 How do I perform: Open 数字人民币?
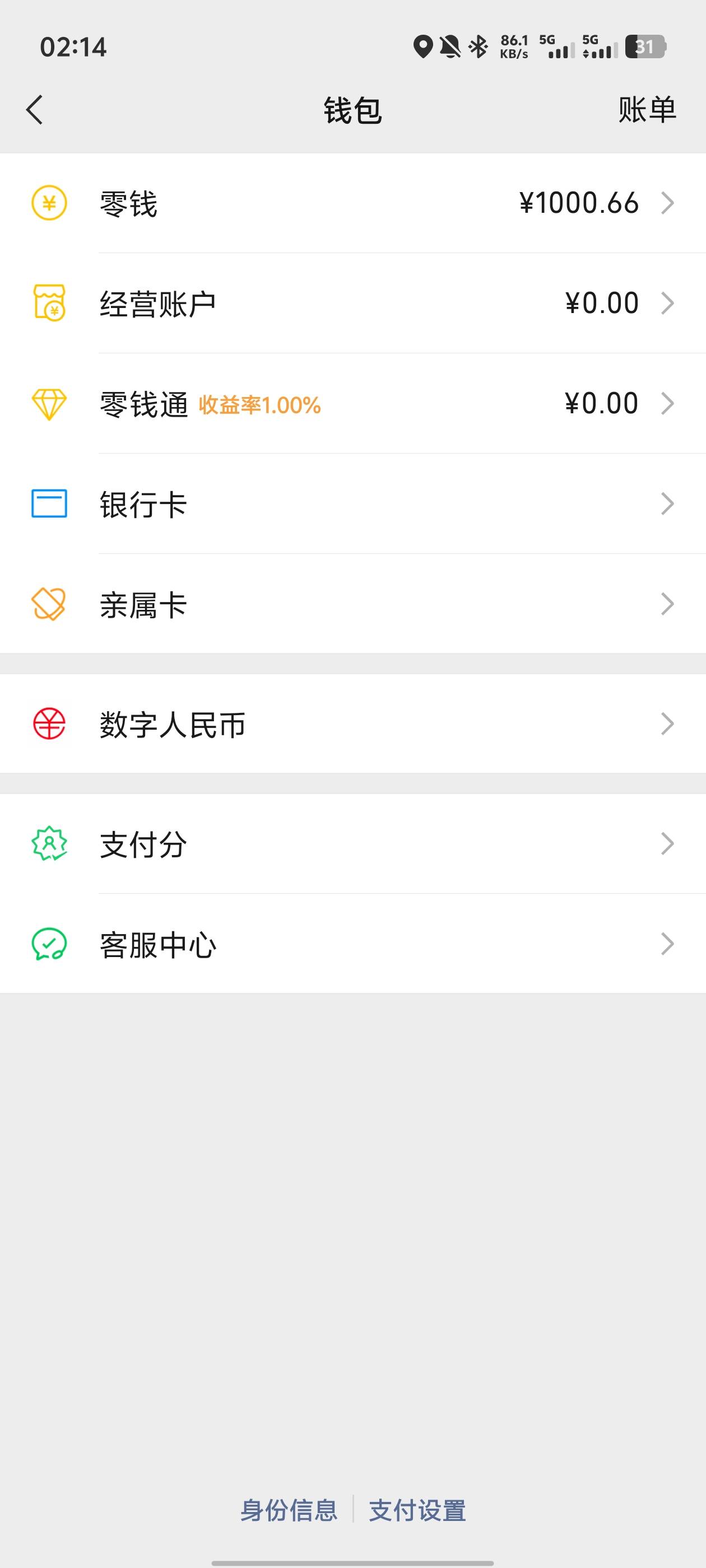coord(352,724)
